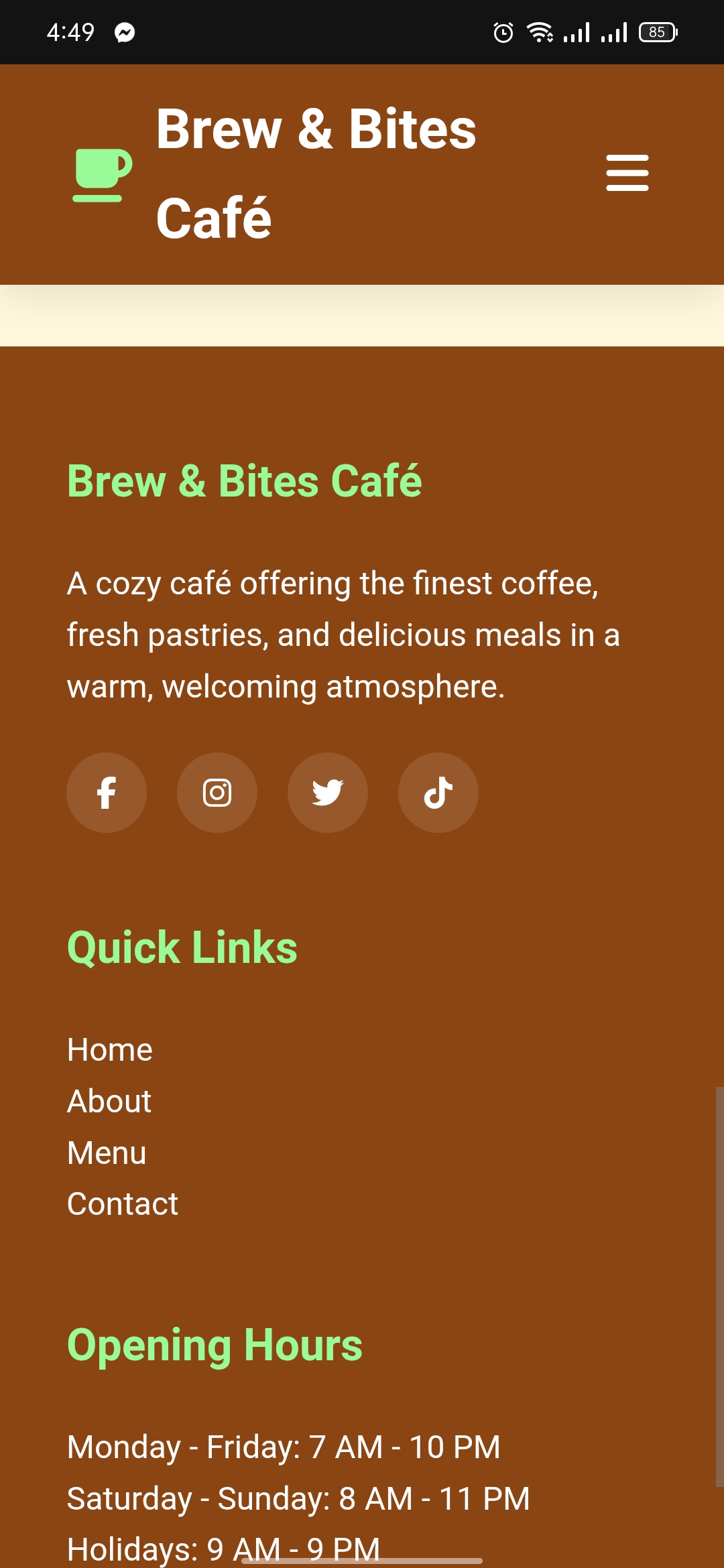Screen dimensions: 724x1568
Task: Tap the Brew & Bites Café header title
Action: pyautogui.click(x=315, y=173)
